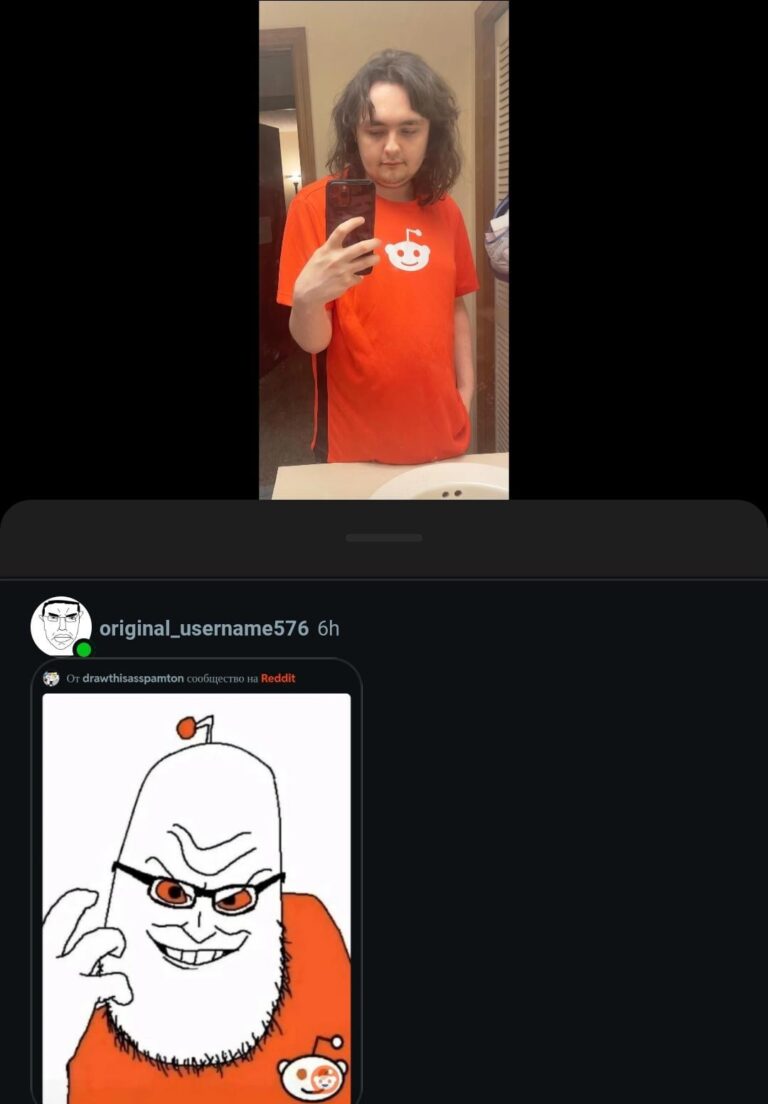
Task: Tap the username original_username576
Action: tap(204, 628)
